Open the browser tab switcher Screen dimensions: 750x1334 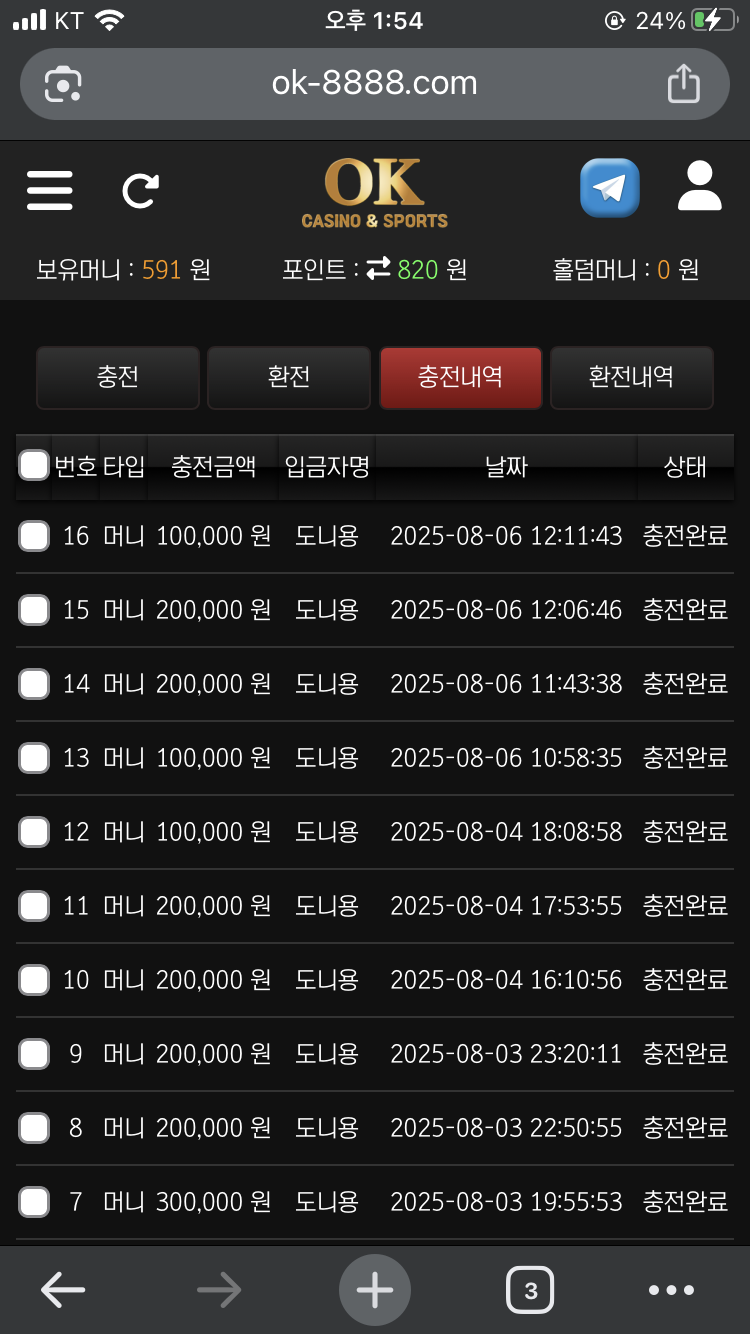(x=530, y=1291)
